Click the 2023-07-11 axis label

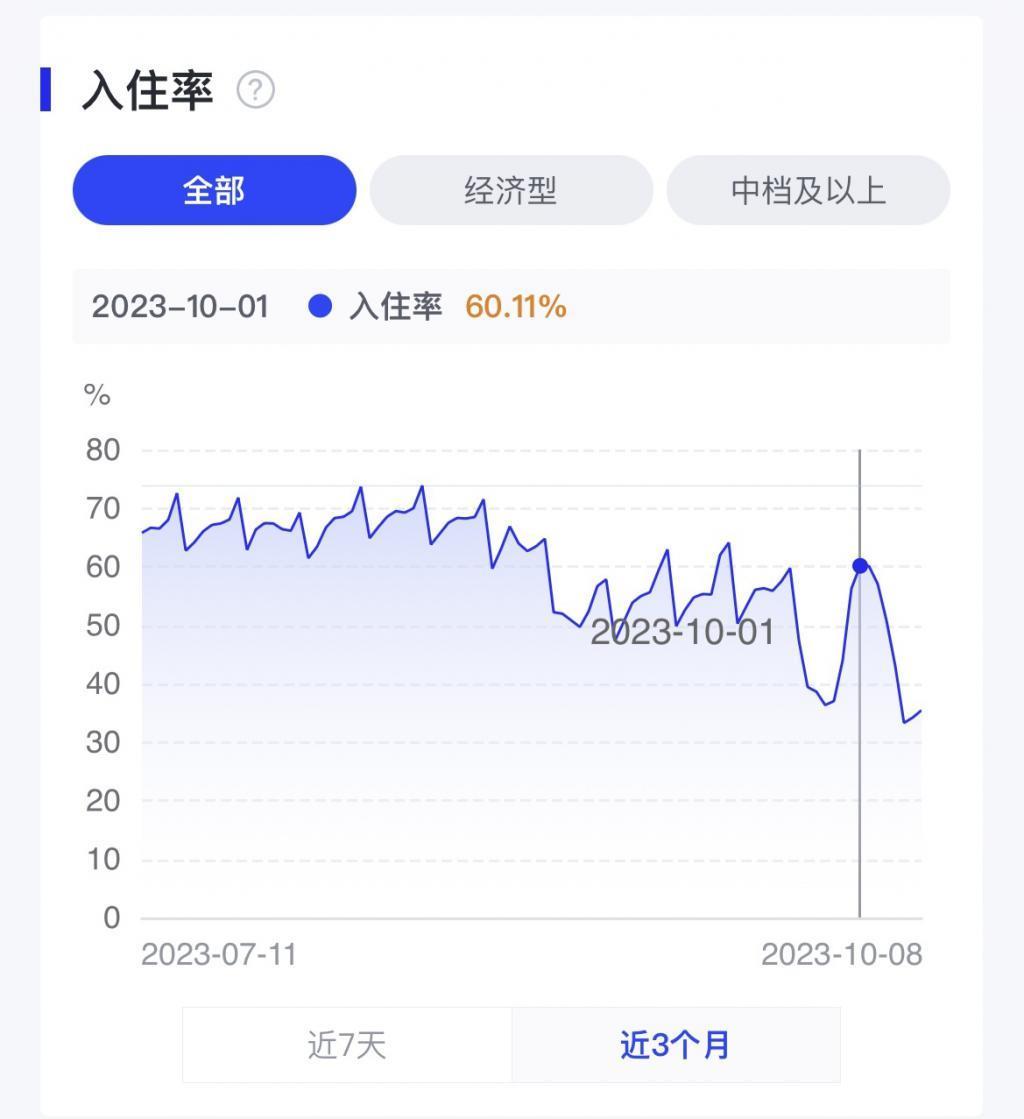click(218, 956)
